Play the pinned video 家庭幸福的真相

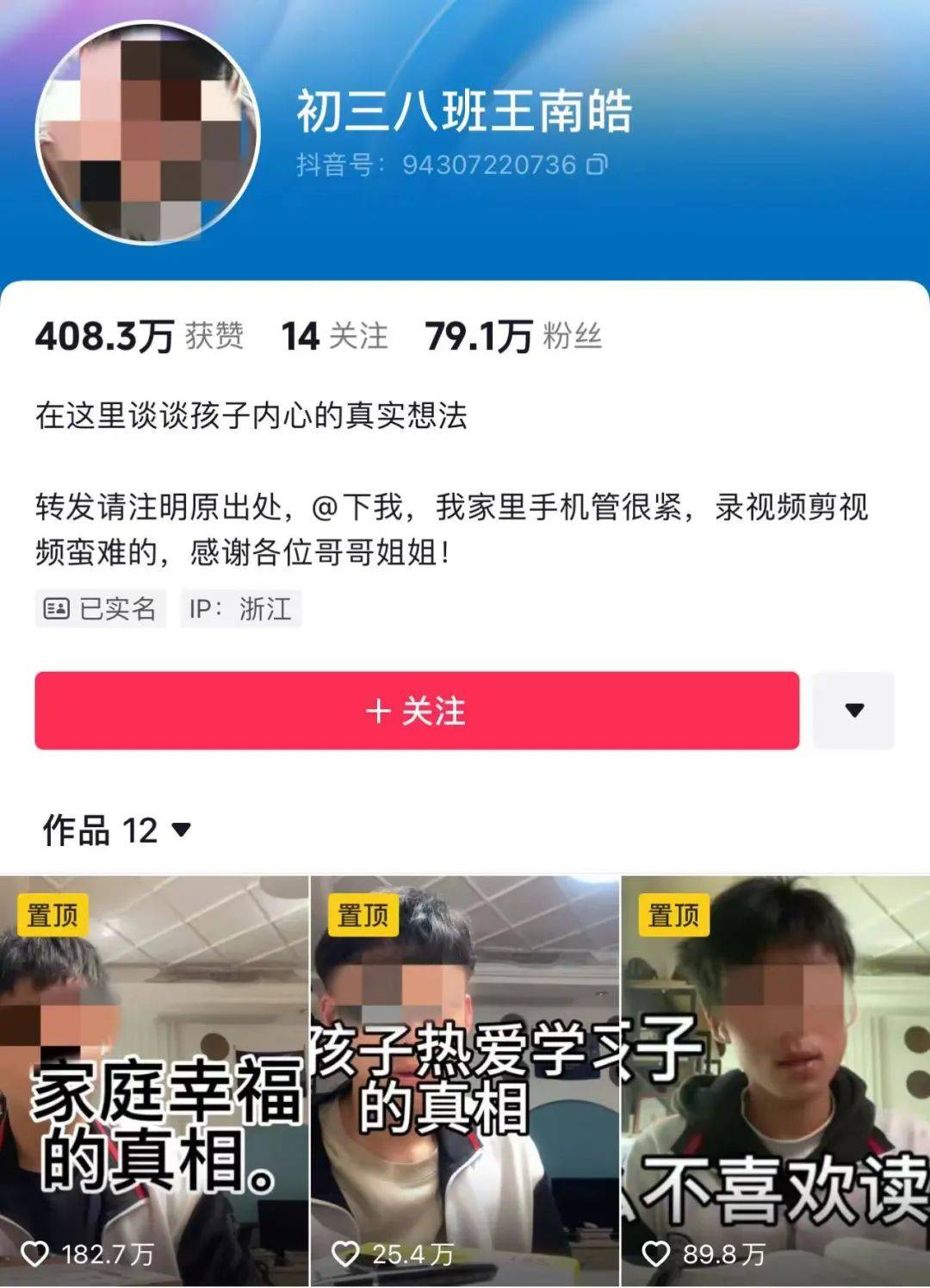point(154,1081)
